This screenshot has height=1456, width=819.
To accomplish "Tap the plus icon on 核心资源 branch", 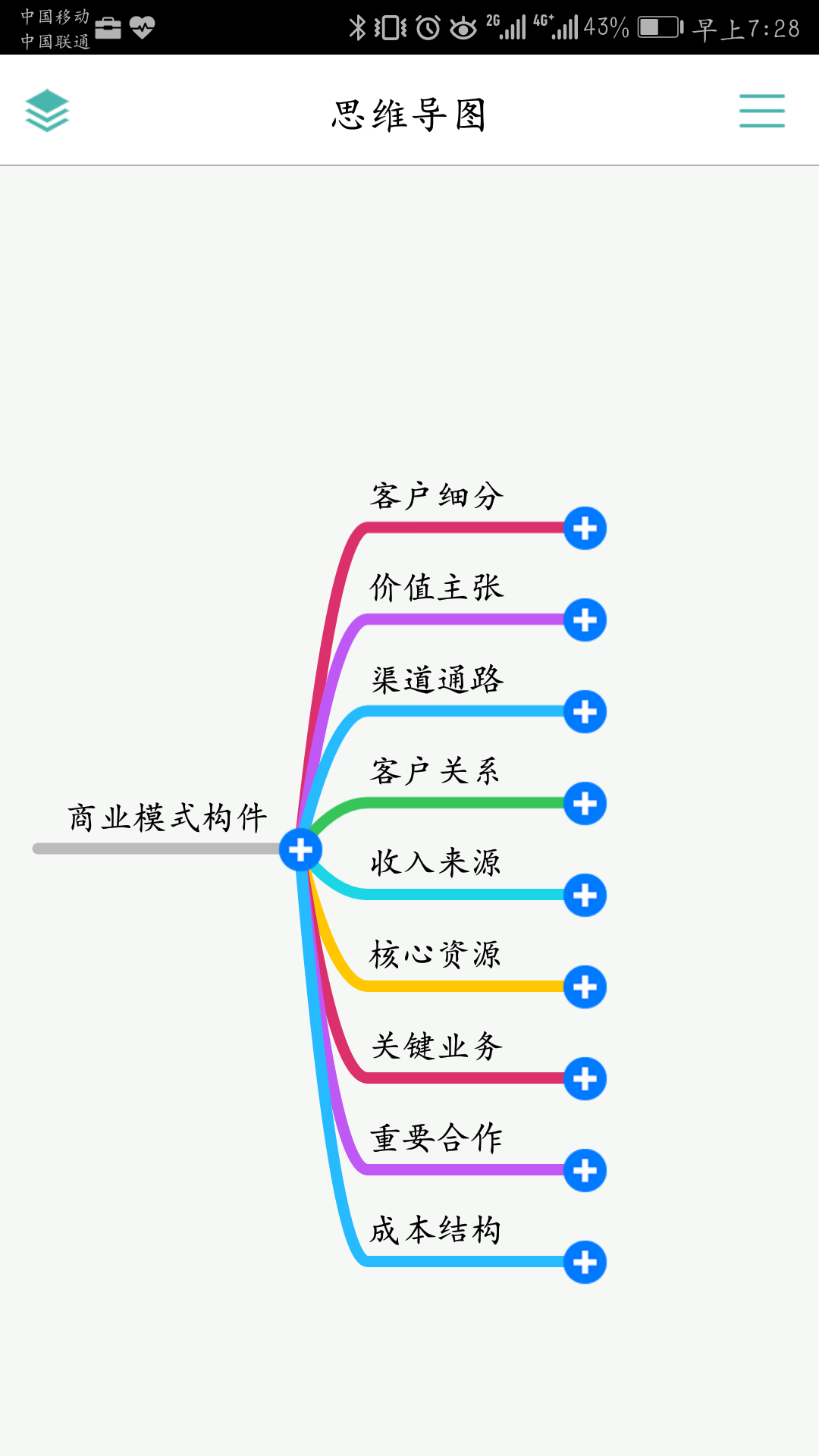I will pos(585,987).
